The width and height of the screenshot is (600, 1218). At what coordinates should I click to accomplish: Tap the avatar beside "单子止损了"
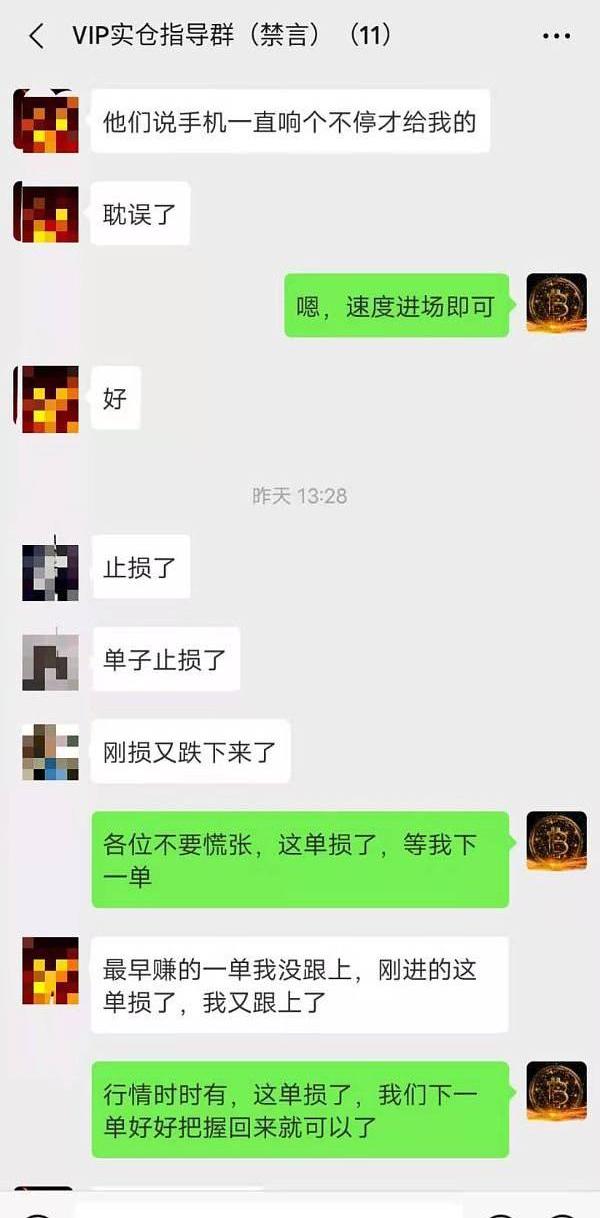50,661
